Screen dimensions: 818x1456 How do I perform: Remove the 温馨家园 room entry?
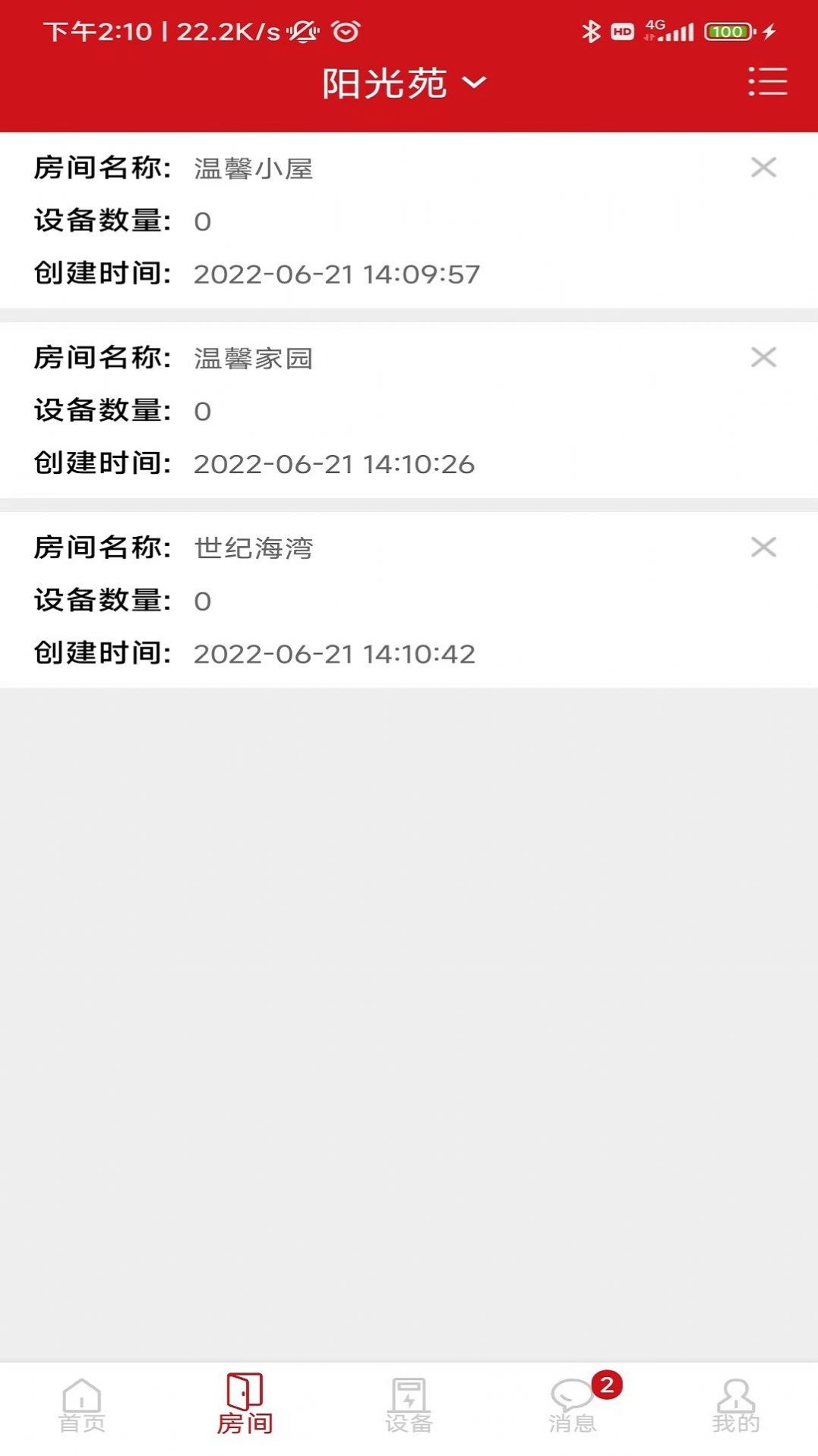coord(764,358)
